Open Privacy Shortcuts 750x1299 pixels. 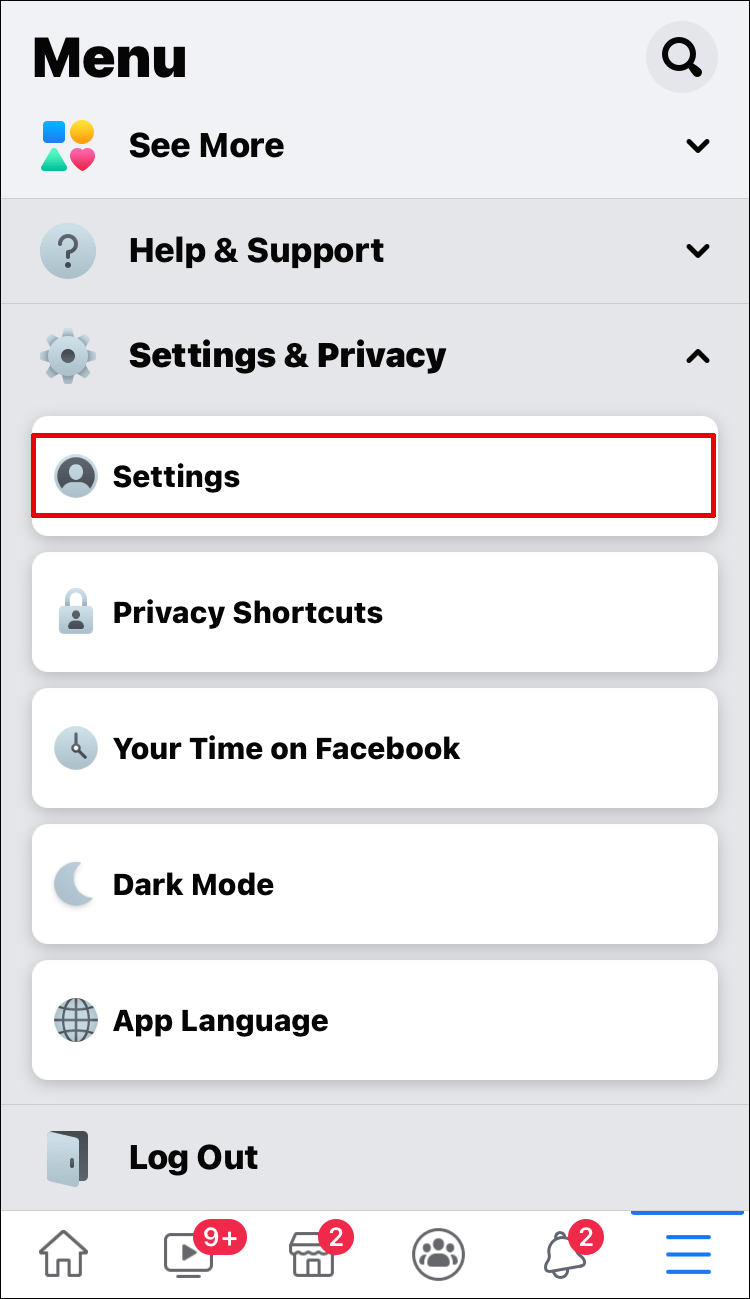pos(374,612)
